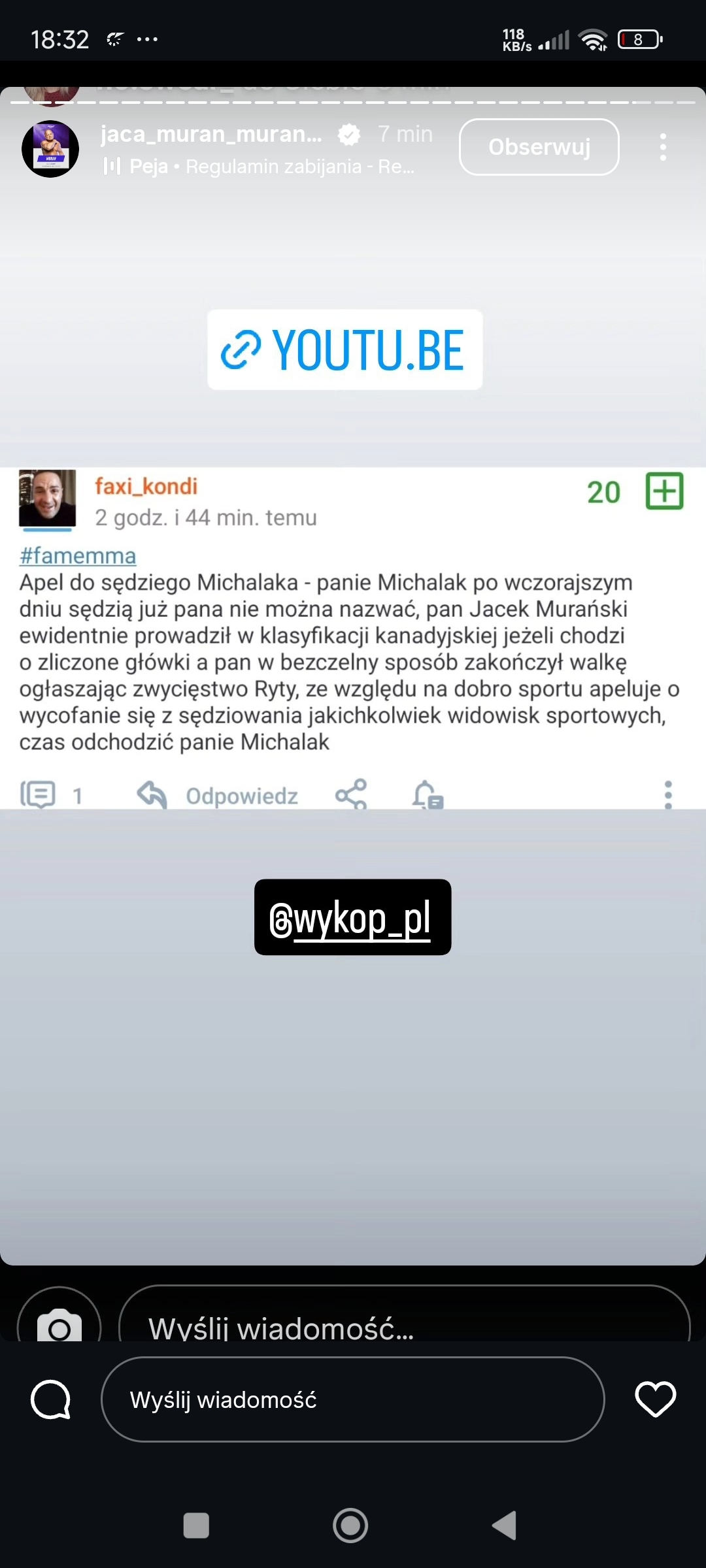This screenshot has height=1568, width=706.
Task: Open the story overflow menu
Action: pos(663,147)
